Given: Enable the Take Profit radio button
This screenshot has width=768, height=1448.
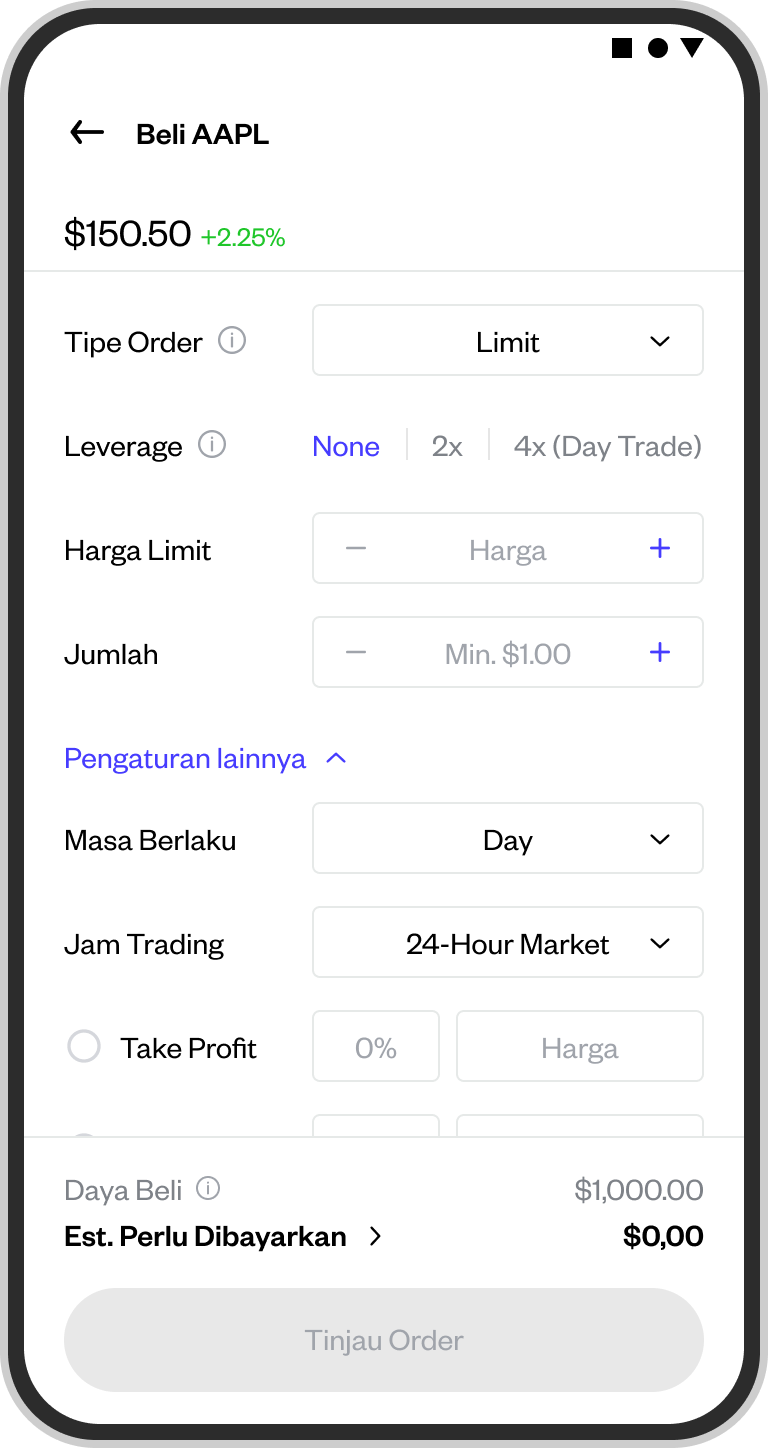Looking at the screenshot, I should coord(84,1047).
